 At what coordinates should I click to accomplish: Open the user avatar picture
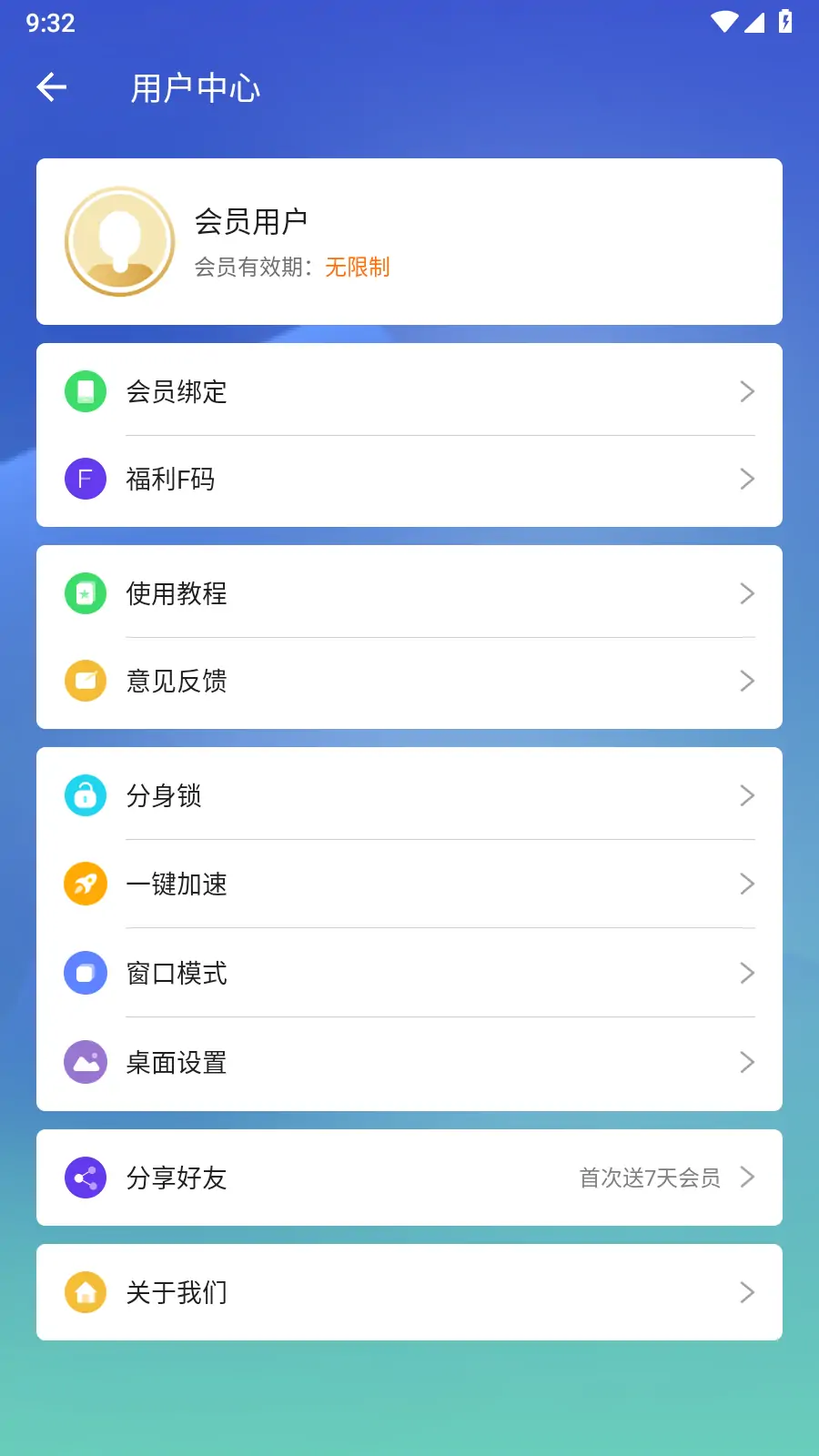tap(119, 240)
